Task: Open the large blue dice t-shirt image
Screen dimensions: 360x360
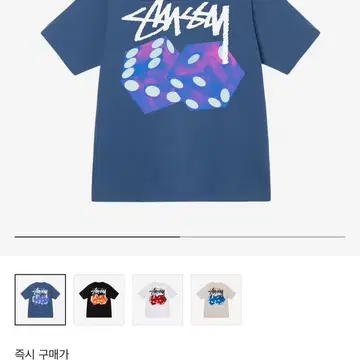Action: point(180,101)
